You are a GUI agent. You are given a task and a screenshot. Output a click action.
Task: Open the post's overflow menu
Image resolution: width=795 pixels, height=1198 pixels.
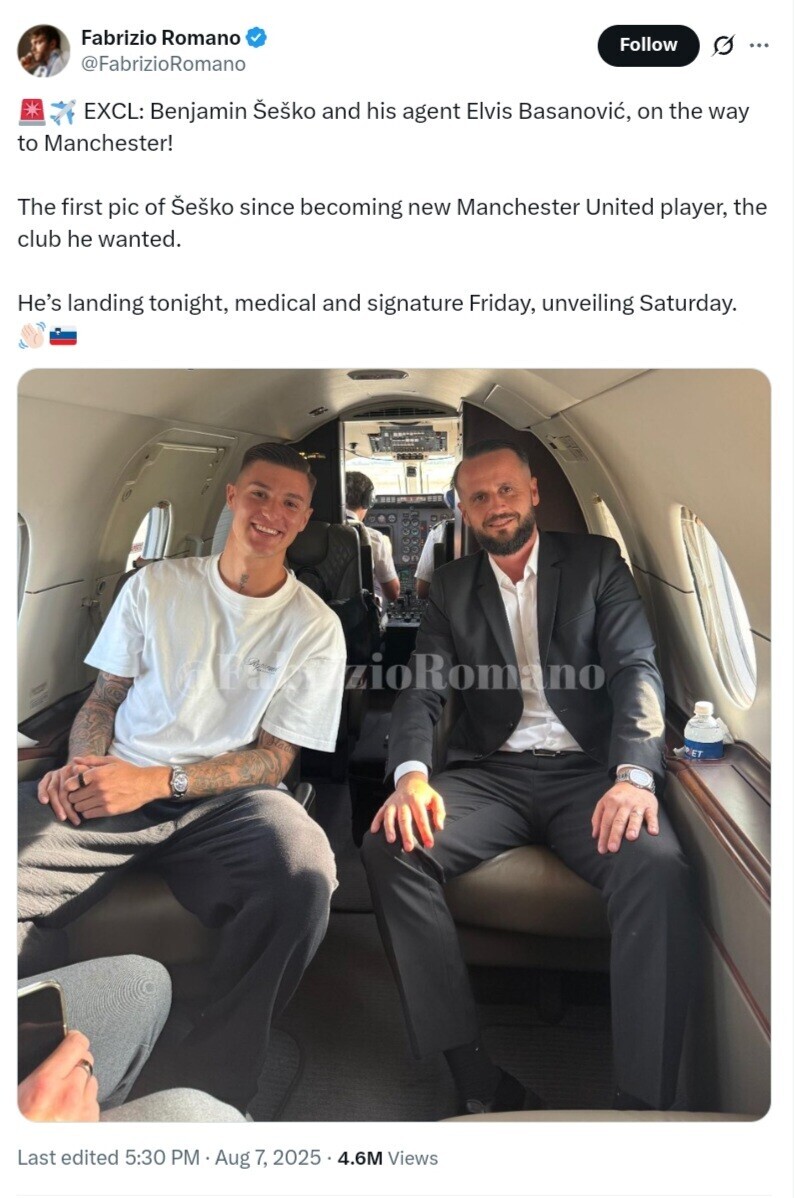pyautogui.click(x=759, y=45)
